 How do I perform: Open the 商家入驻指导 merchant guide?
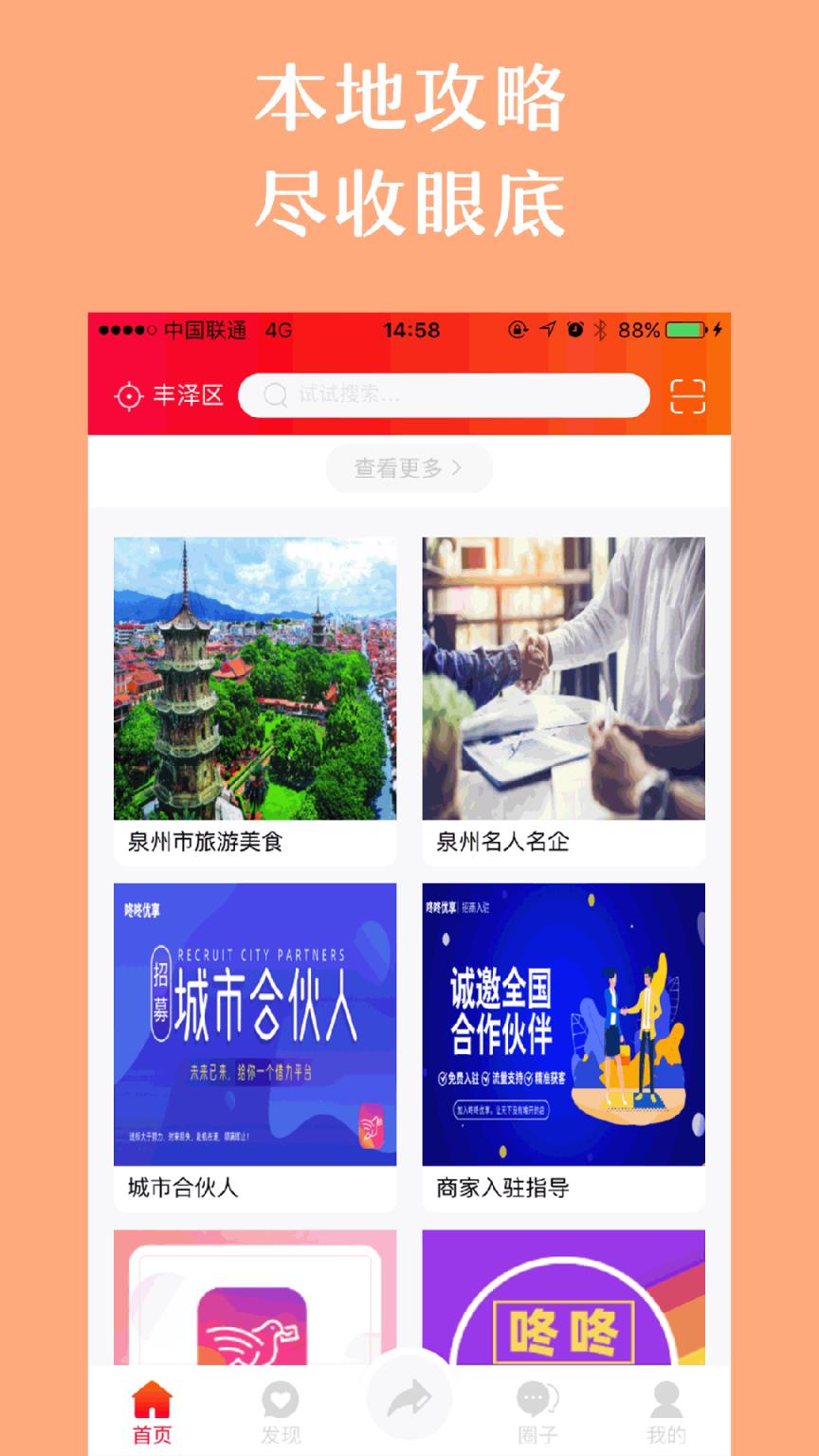563,1040
